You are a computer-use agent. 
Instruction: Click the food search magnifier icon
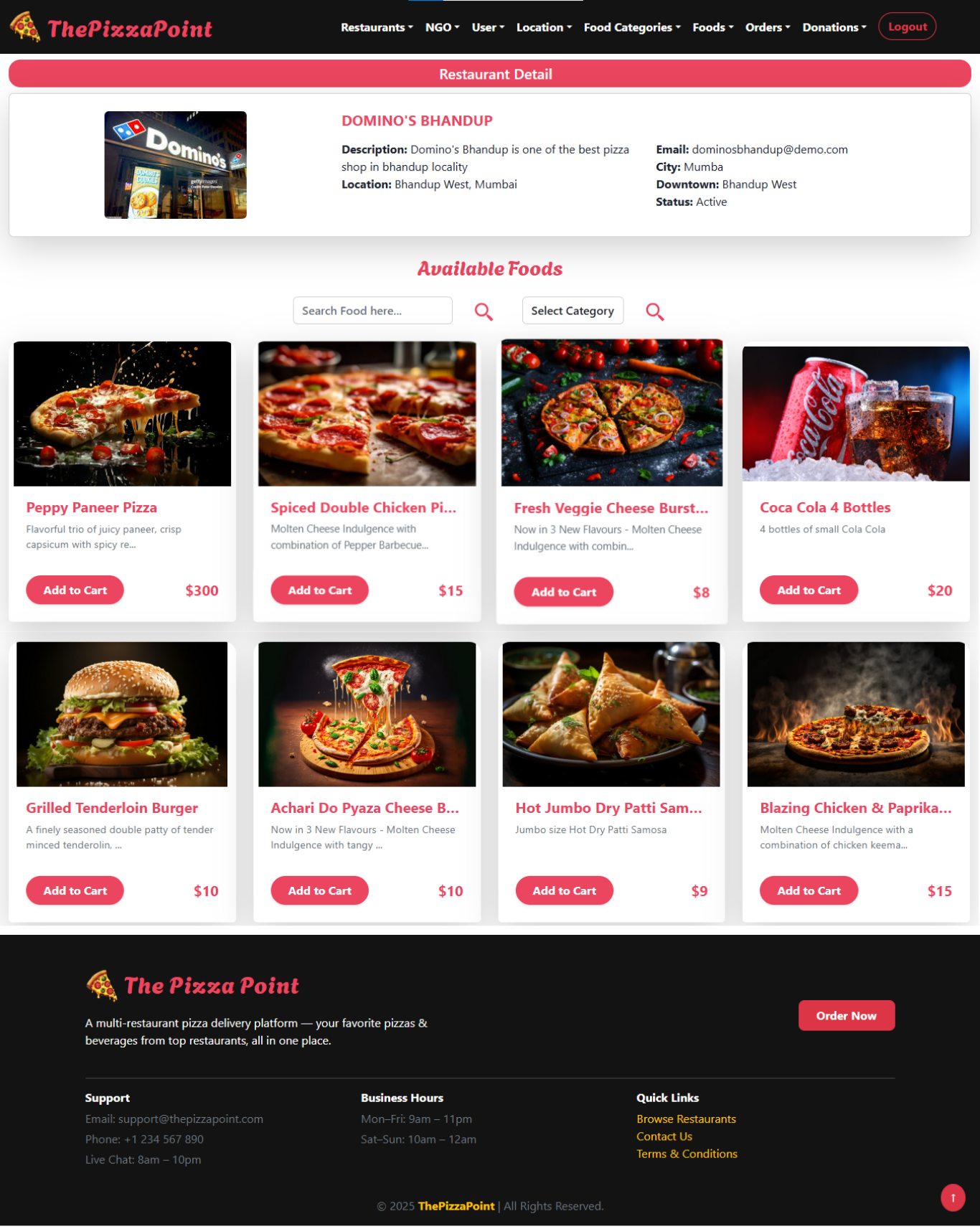tap(483, 311)
